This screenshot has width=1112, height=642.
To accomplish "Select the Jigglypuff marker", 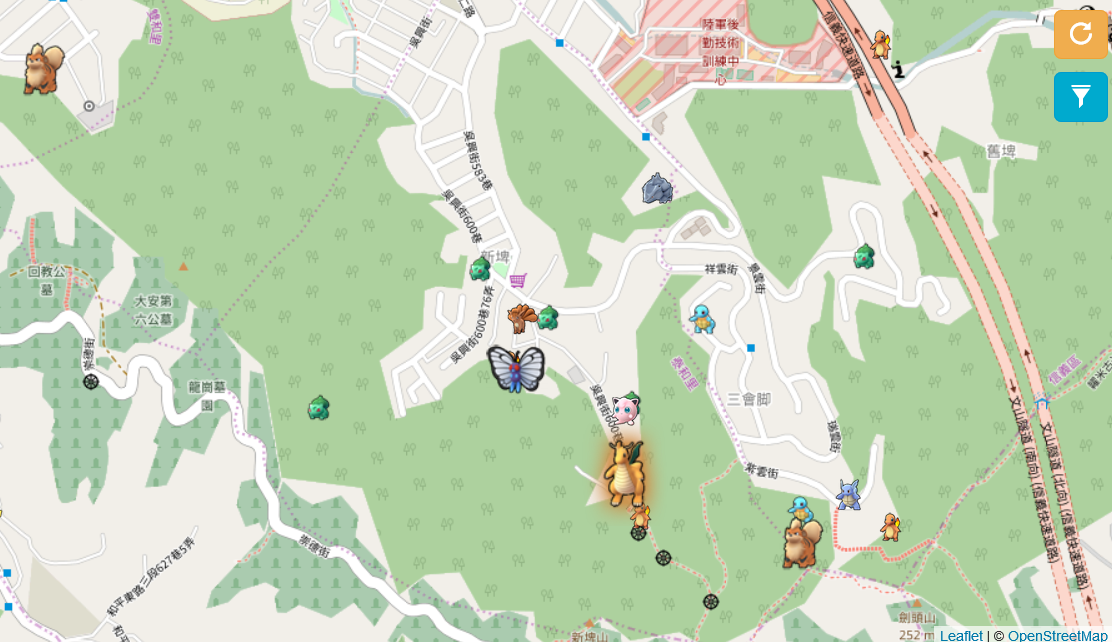I will pos(626,408).
